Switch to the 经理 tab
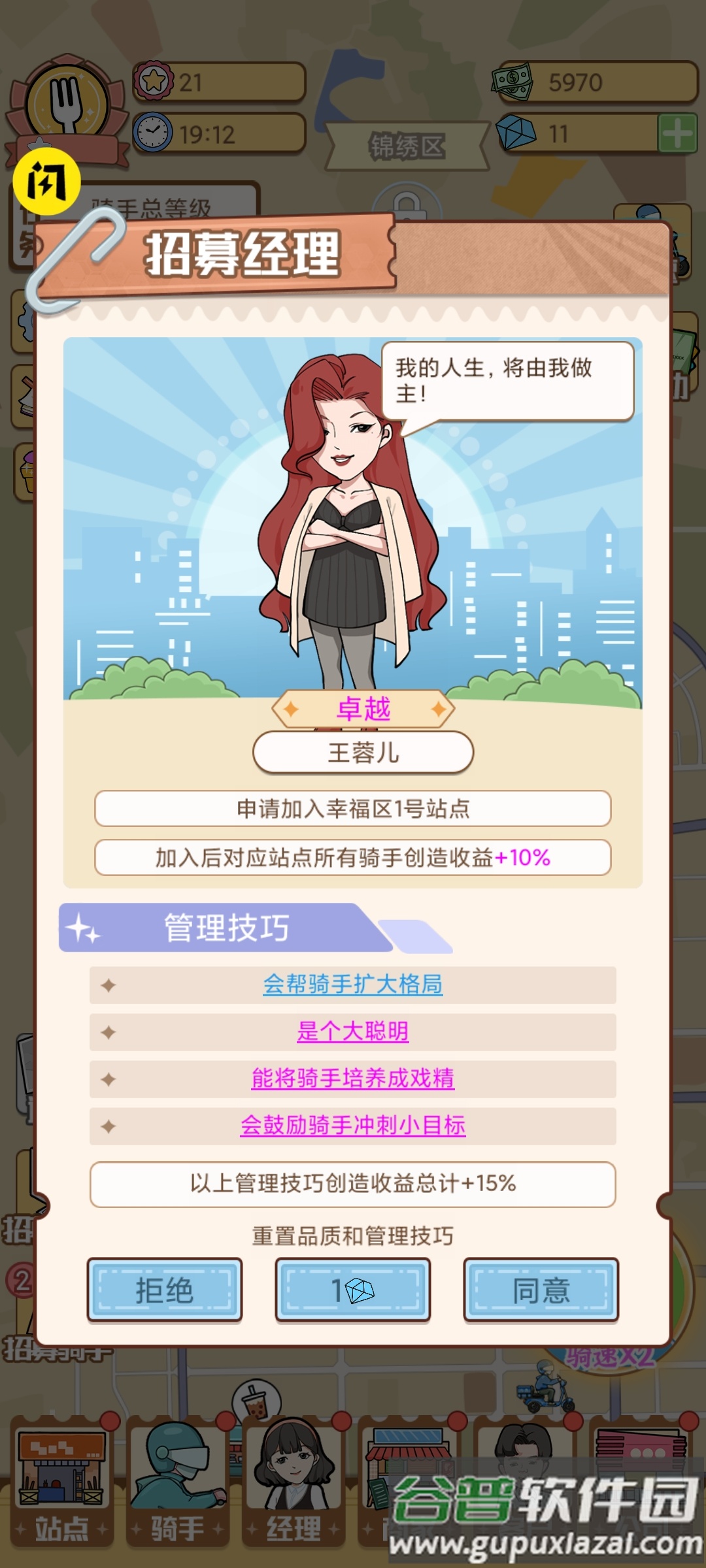The height and width of the screenshot is (1568, 706). point(294,1482)
